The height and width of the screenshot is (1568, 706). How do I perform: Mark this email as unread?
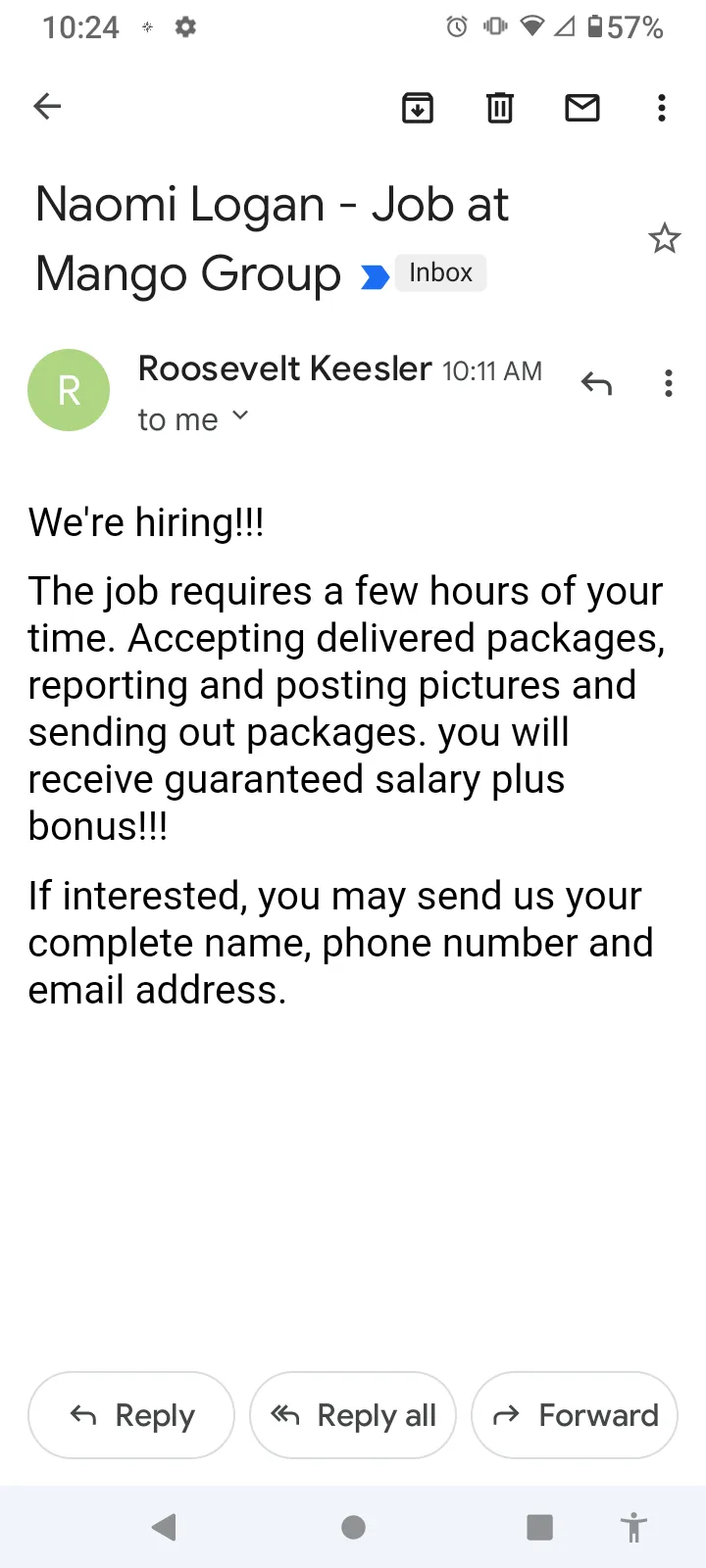coord(582,107)
